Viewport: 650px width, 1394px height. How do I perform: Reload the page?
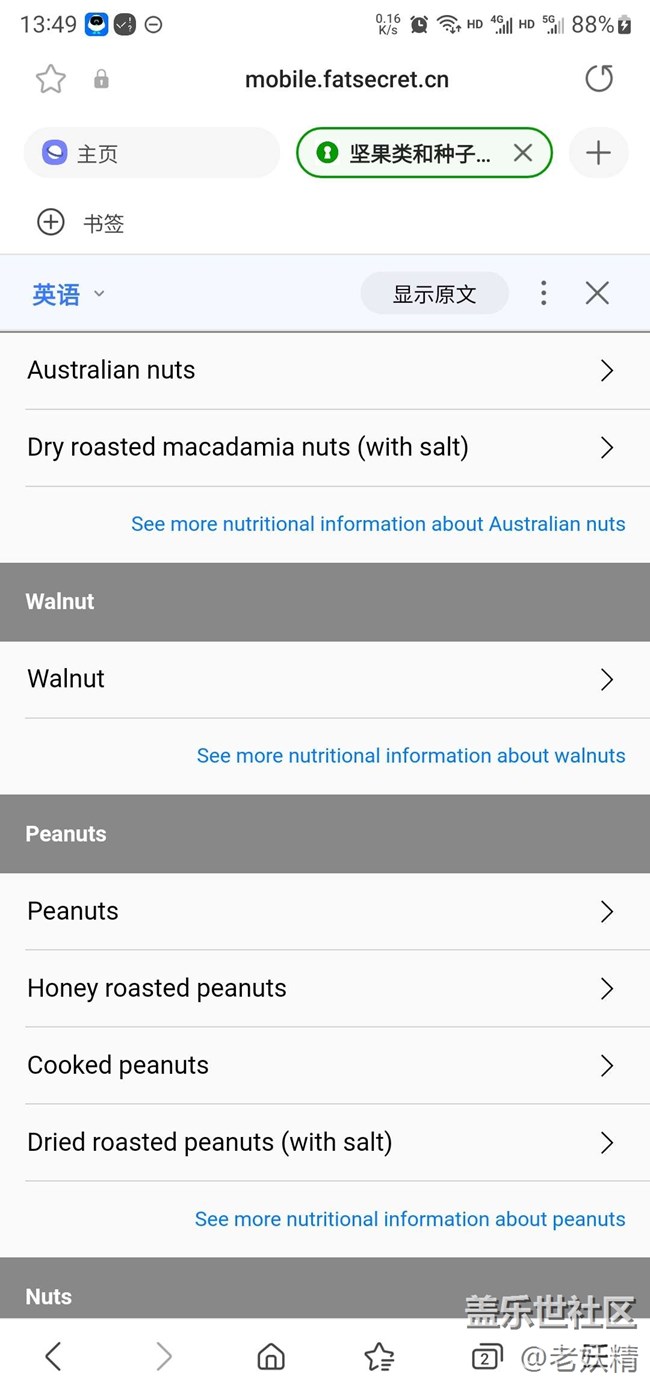pos(599,79)
